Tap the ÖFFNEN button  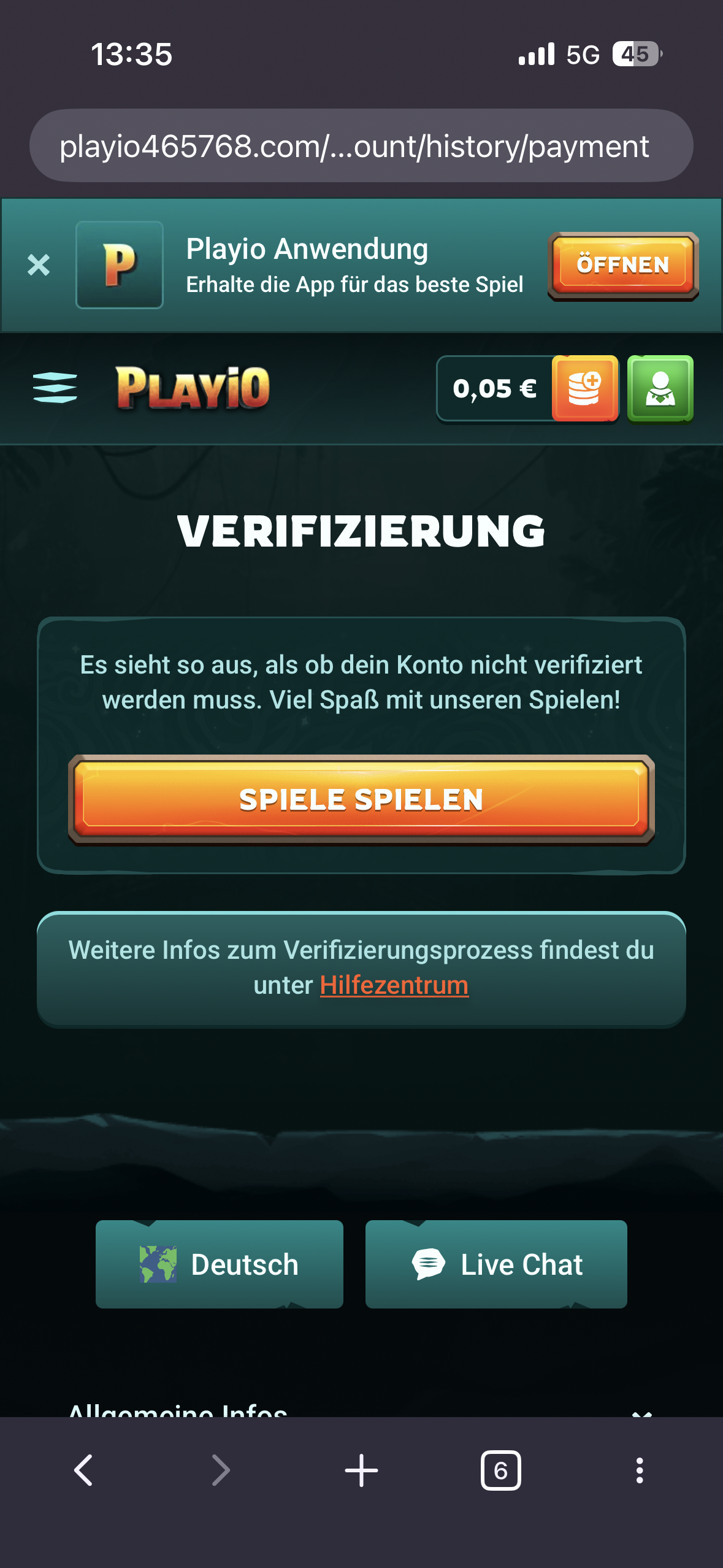[622, 266]
